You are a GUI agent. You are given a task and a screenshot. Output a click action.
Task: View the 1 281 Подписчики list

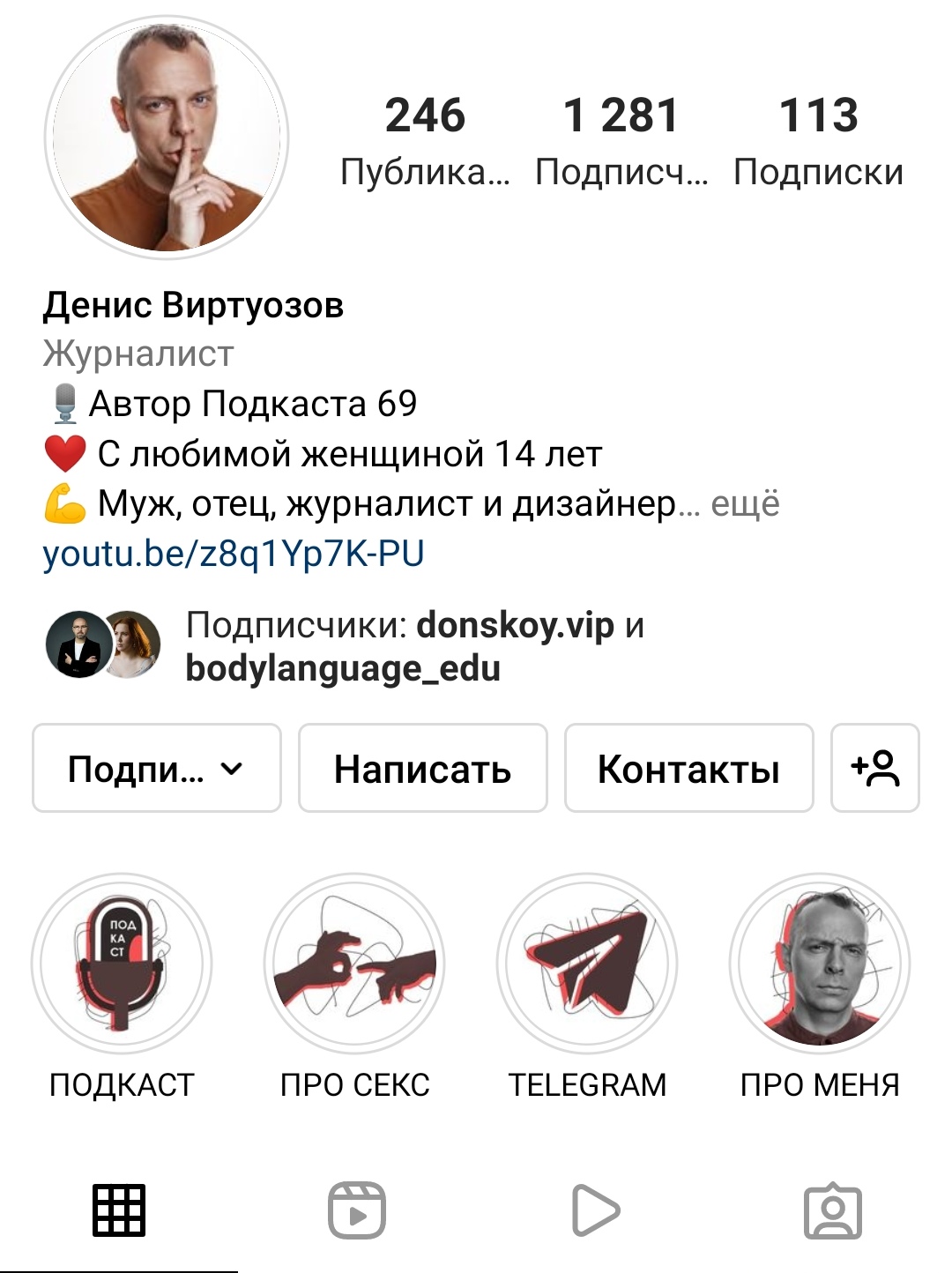[621, 141]
